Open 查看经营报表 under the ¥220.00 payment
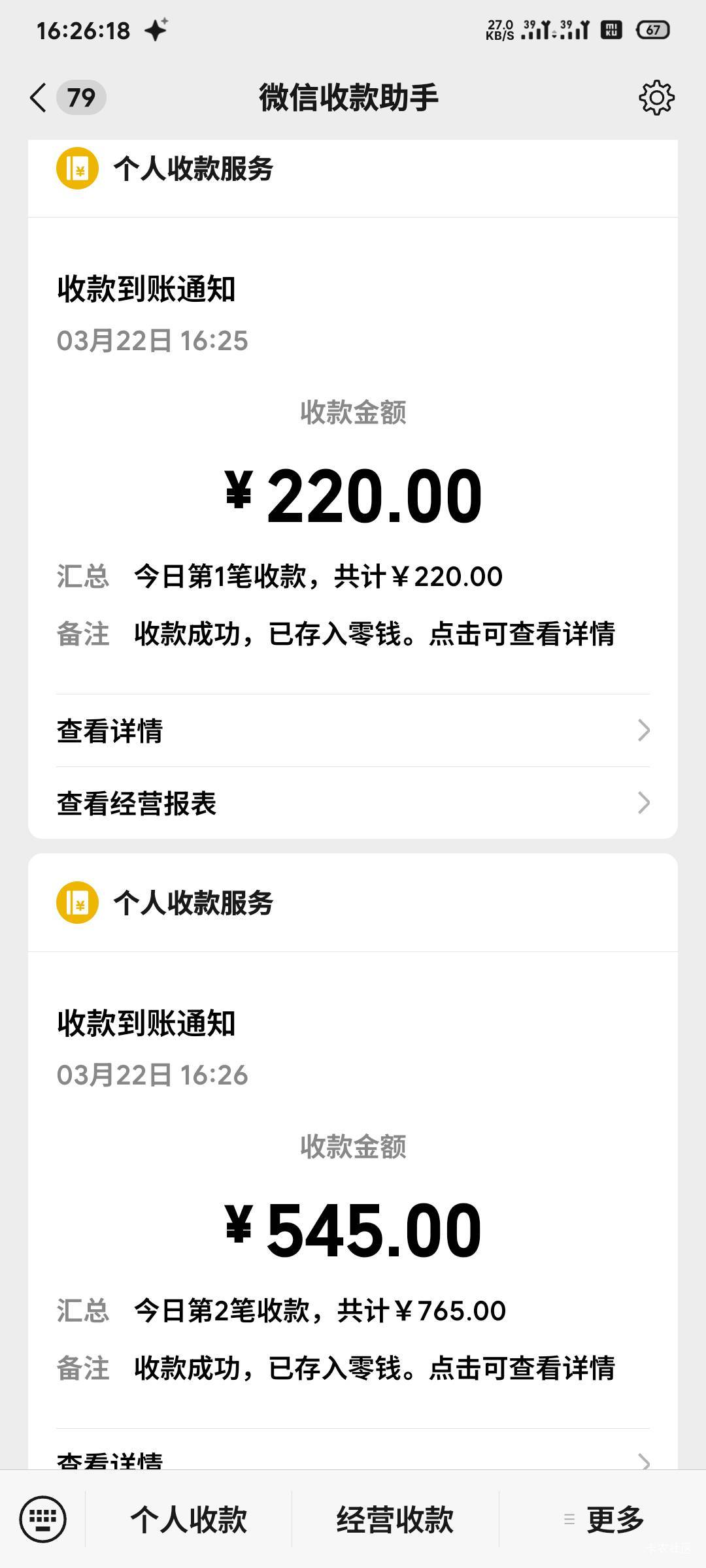 [353, 803]
